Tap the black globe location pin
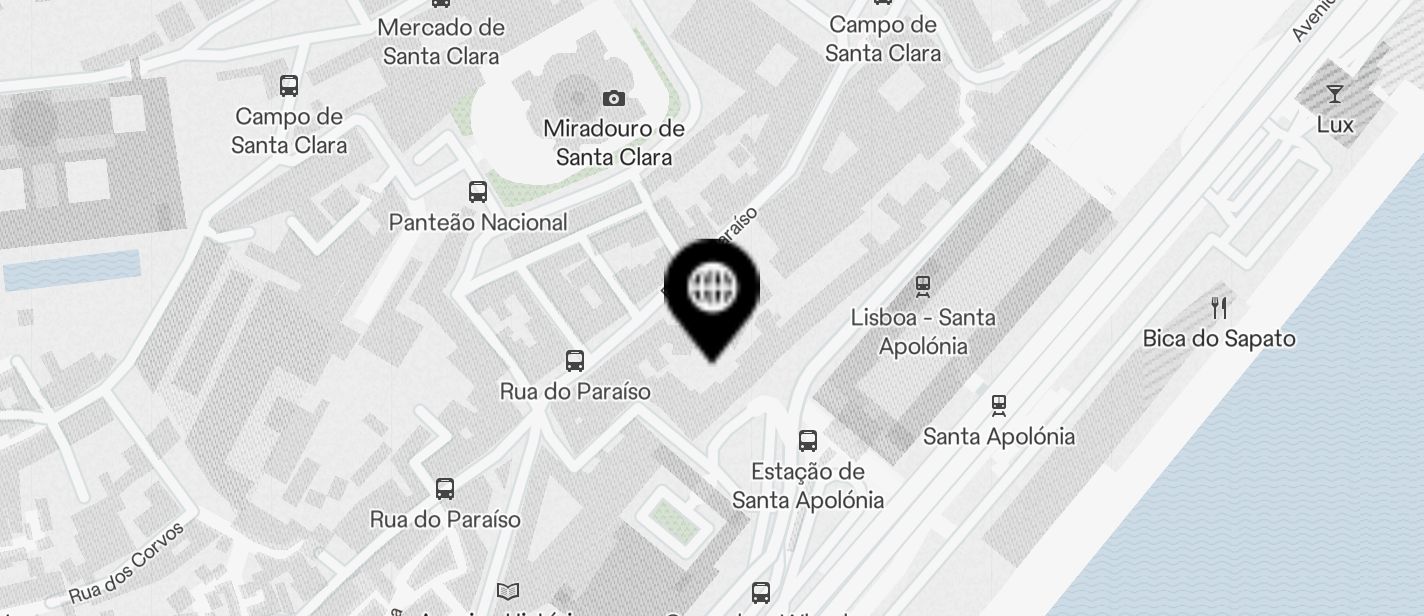Viewport: 1424px width, 616px height. [x=712, y=292]
